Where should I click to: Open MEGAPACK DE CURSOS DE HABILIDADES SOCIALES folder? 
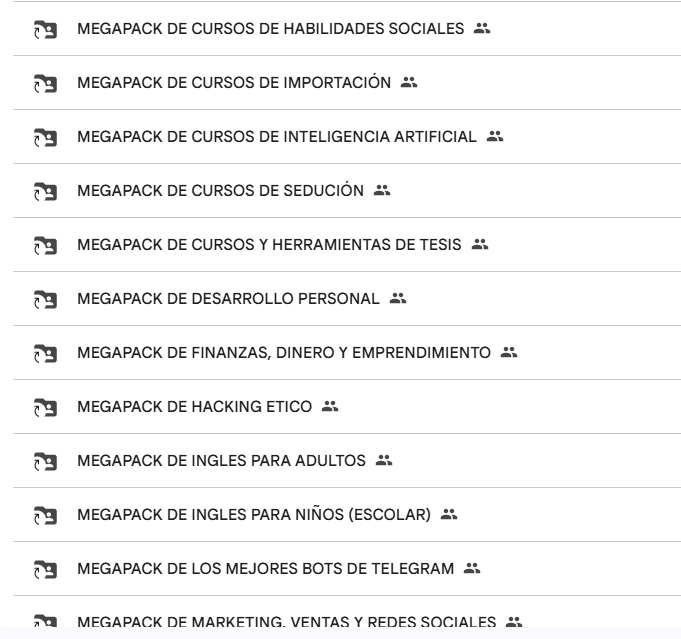pyautogui.click(x=270, y=29)
